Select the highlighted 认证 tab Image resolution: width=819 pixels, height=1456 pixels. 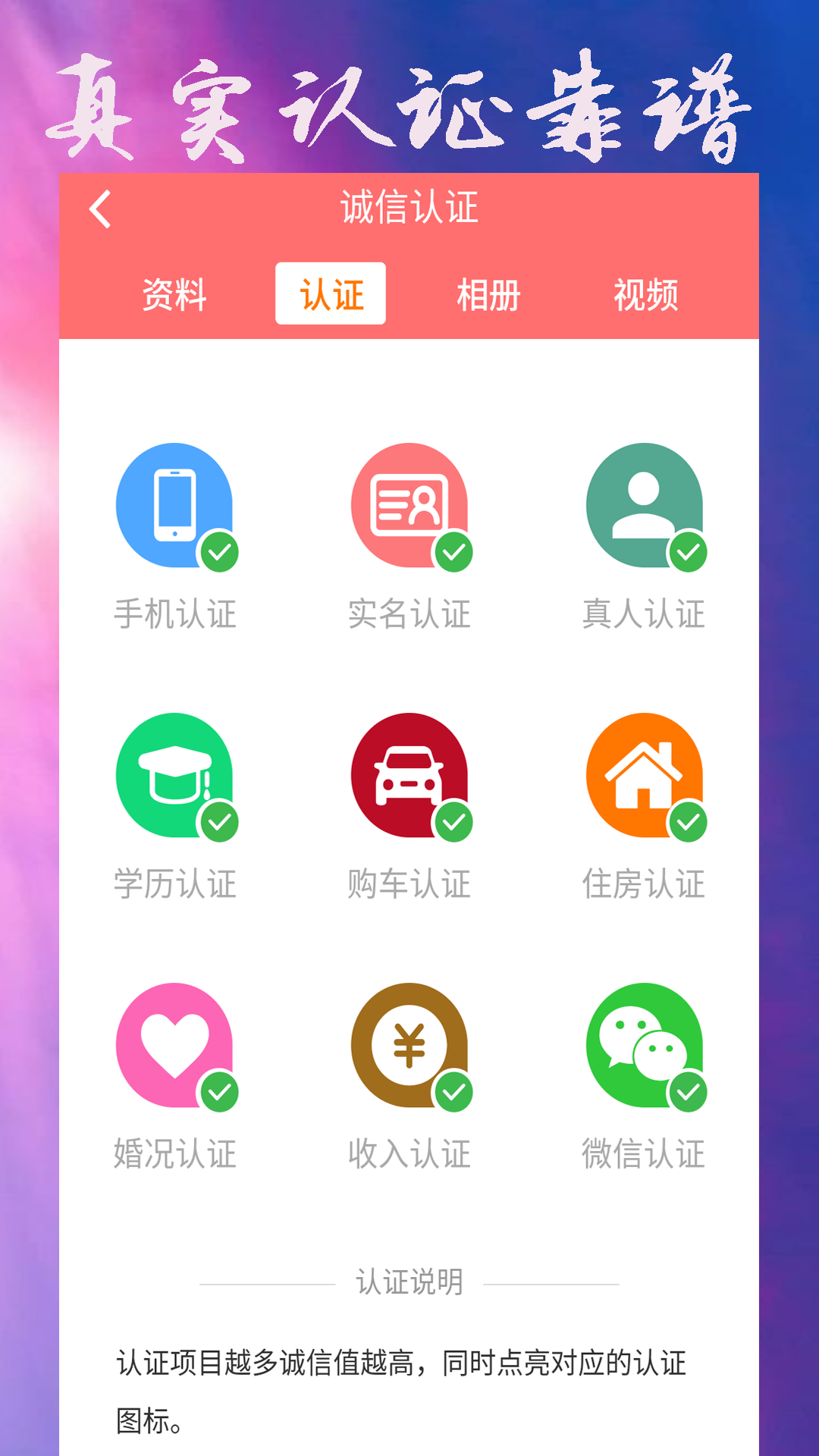[x=331, y=293]
